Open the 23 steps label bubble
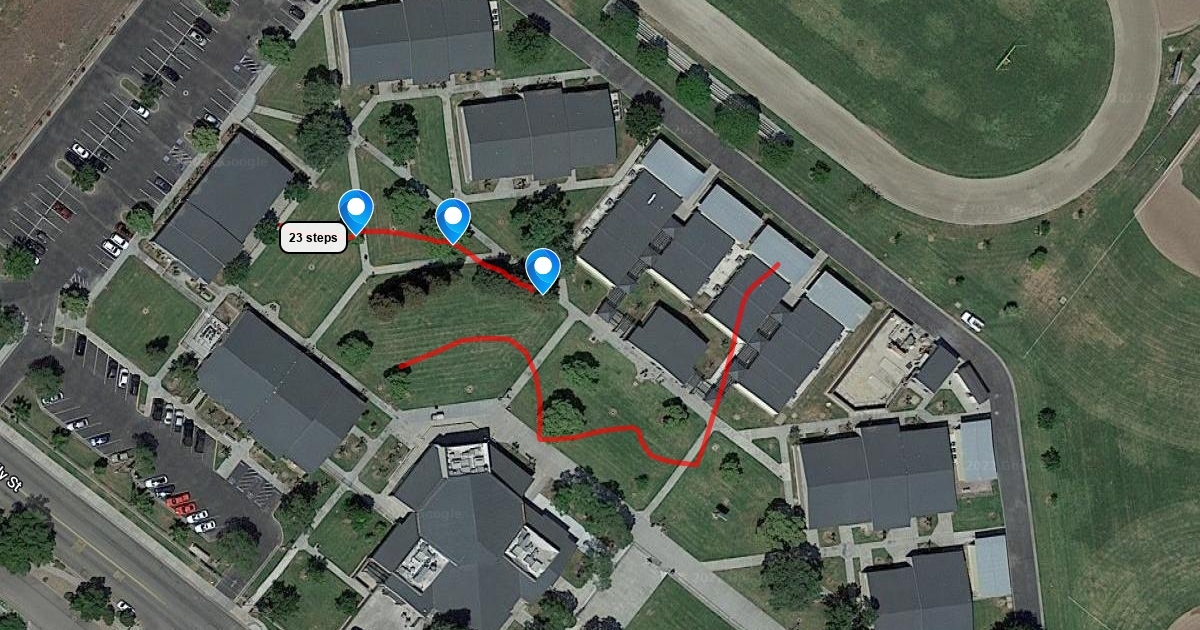1200x630 pixels. [313, 237]
